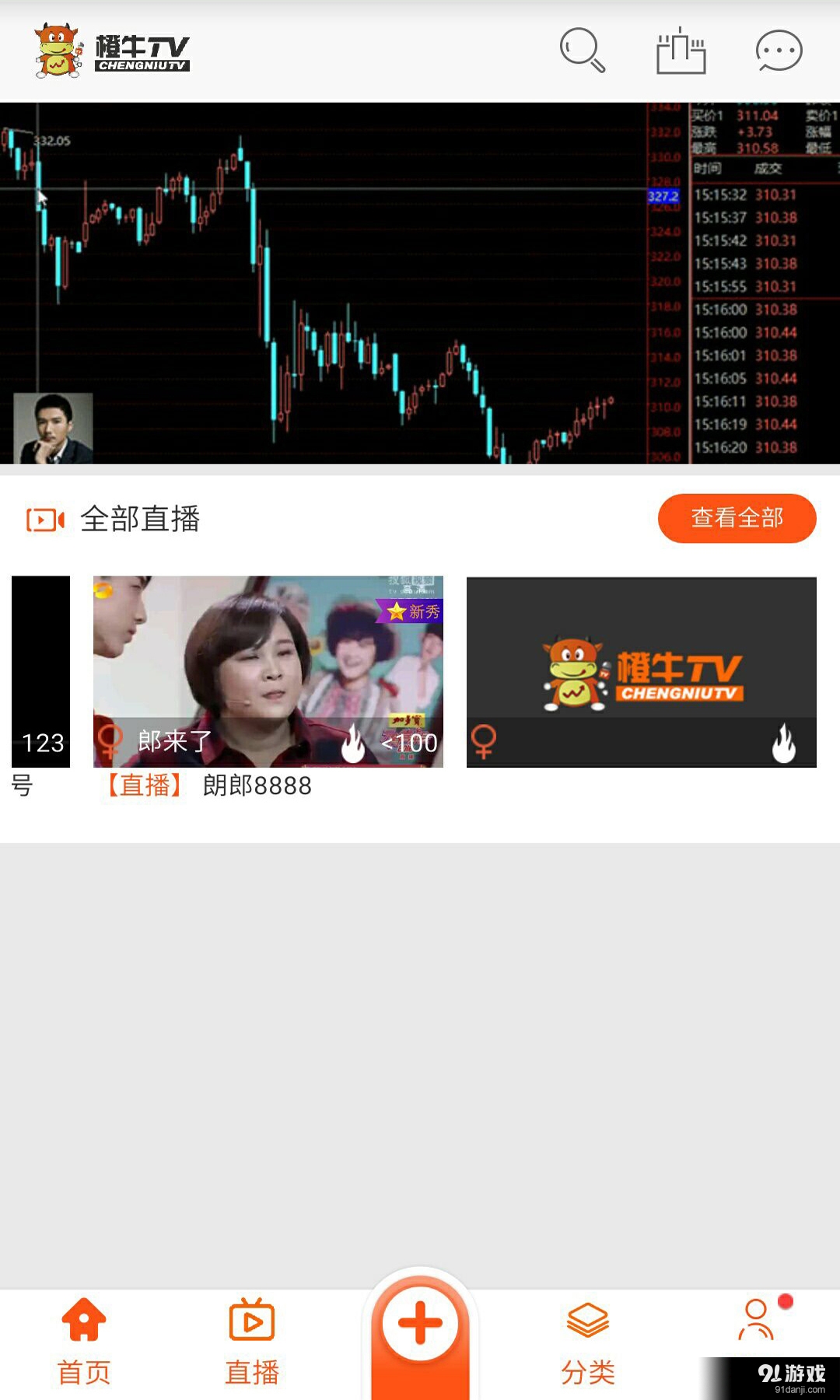The image size is (840, 1400).
Task: Open the ranking chart icon
Action: tap(681, 51)
